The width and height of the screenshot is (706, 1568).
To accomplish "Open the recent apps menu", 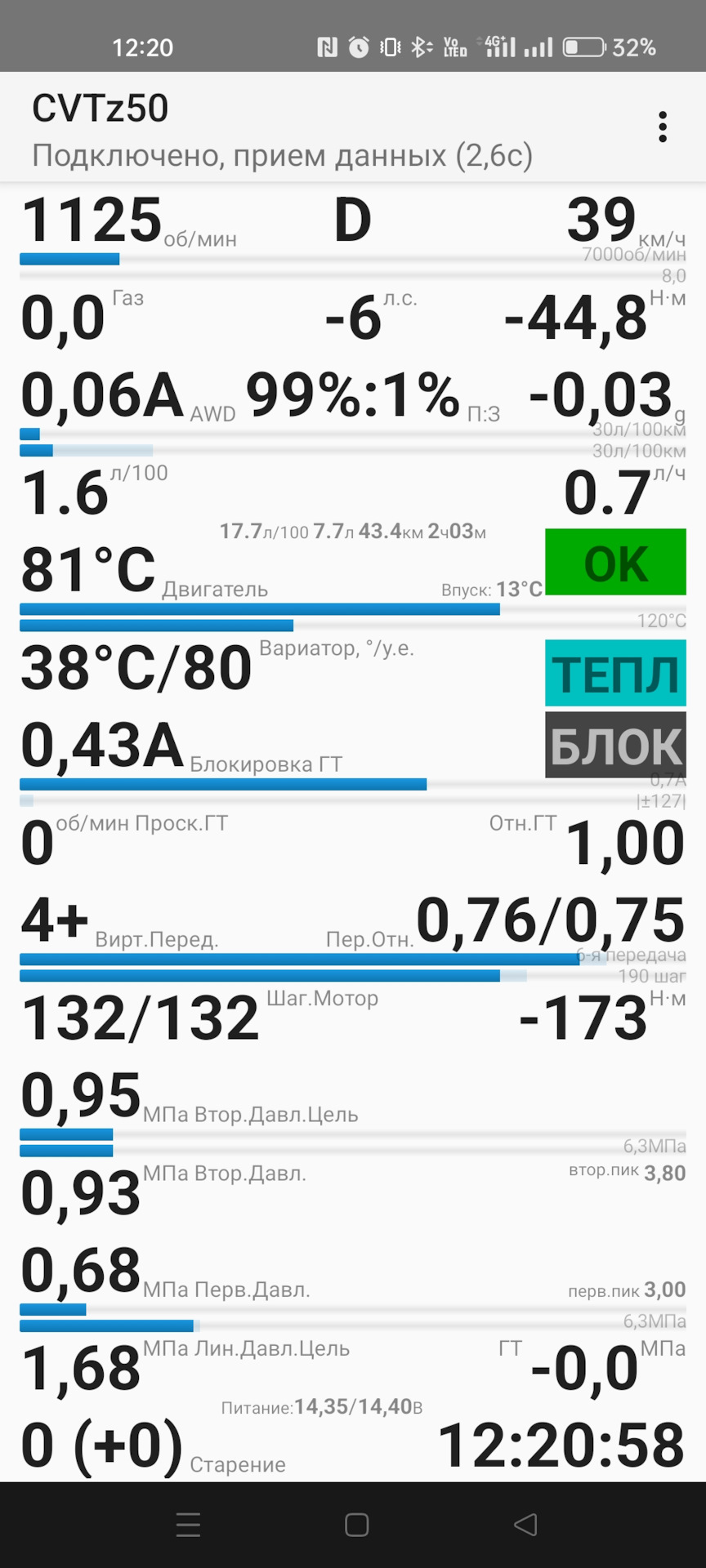I will click(x=188, y=1524).
